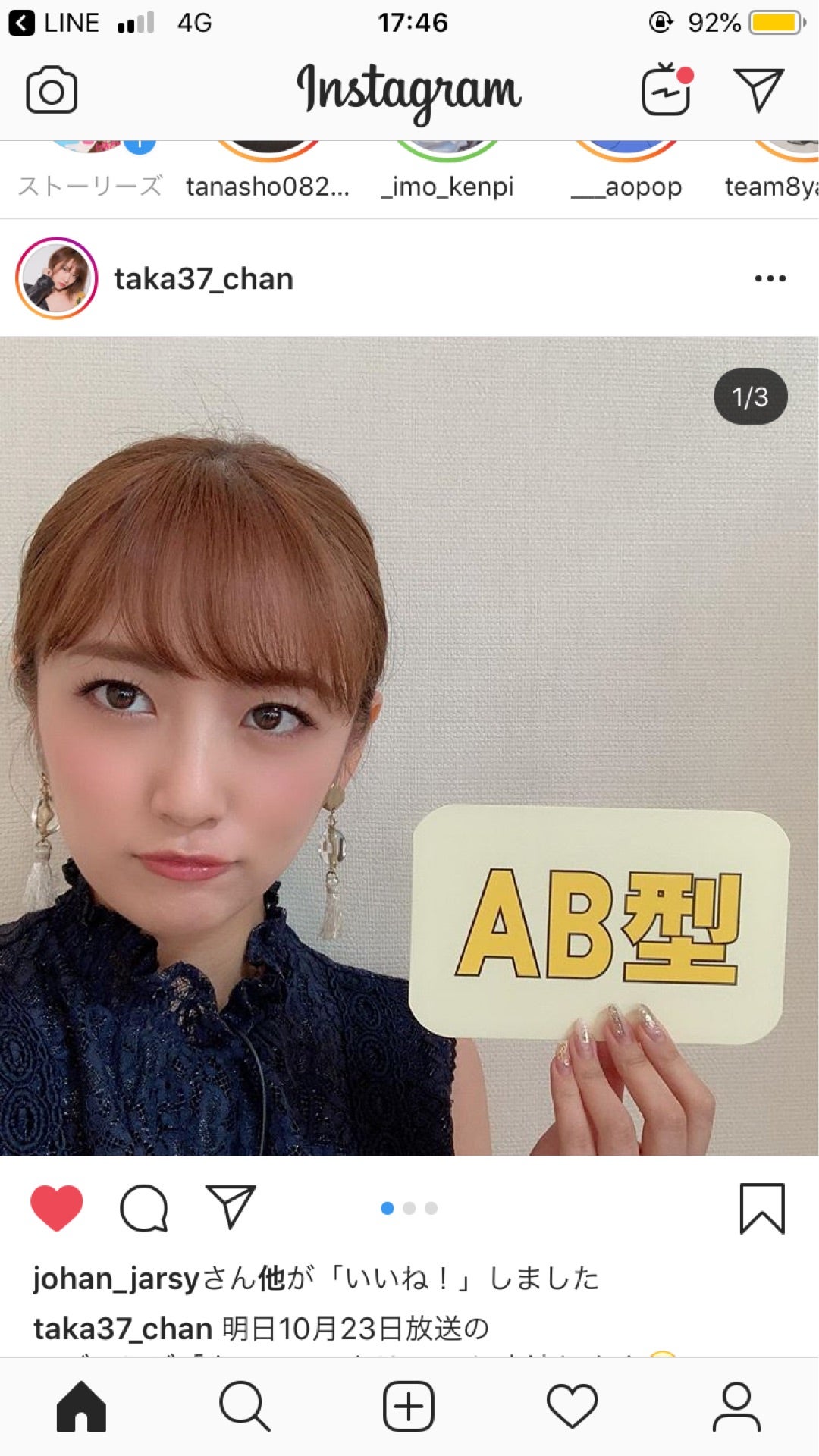The image size is (819, 1456).
Task: Open IGTV from the top bar
Action: pyautogui.click(x=666, y=90)
